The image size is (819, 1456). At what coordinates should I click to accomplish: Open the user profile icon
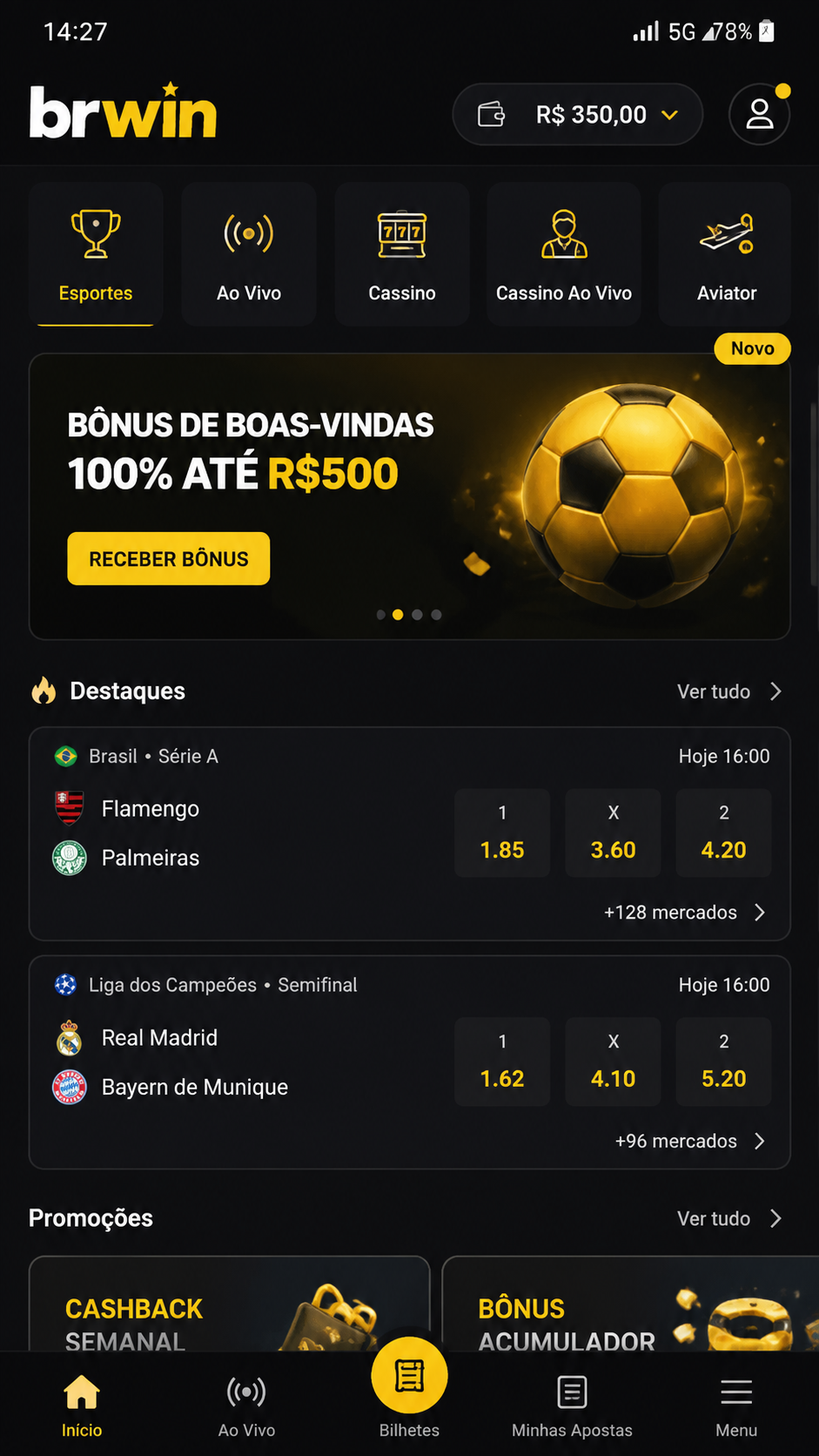point(759,114)
